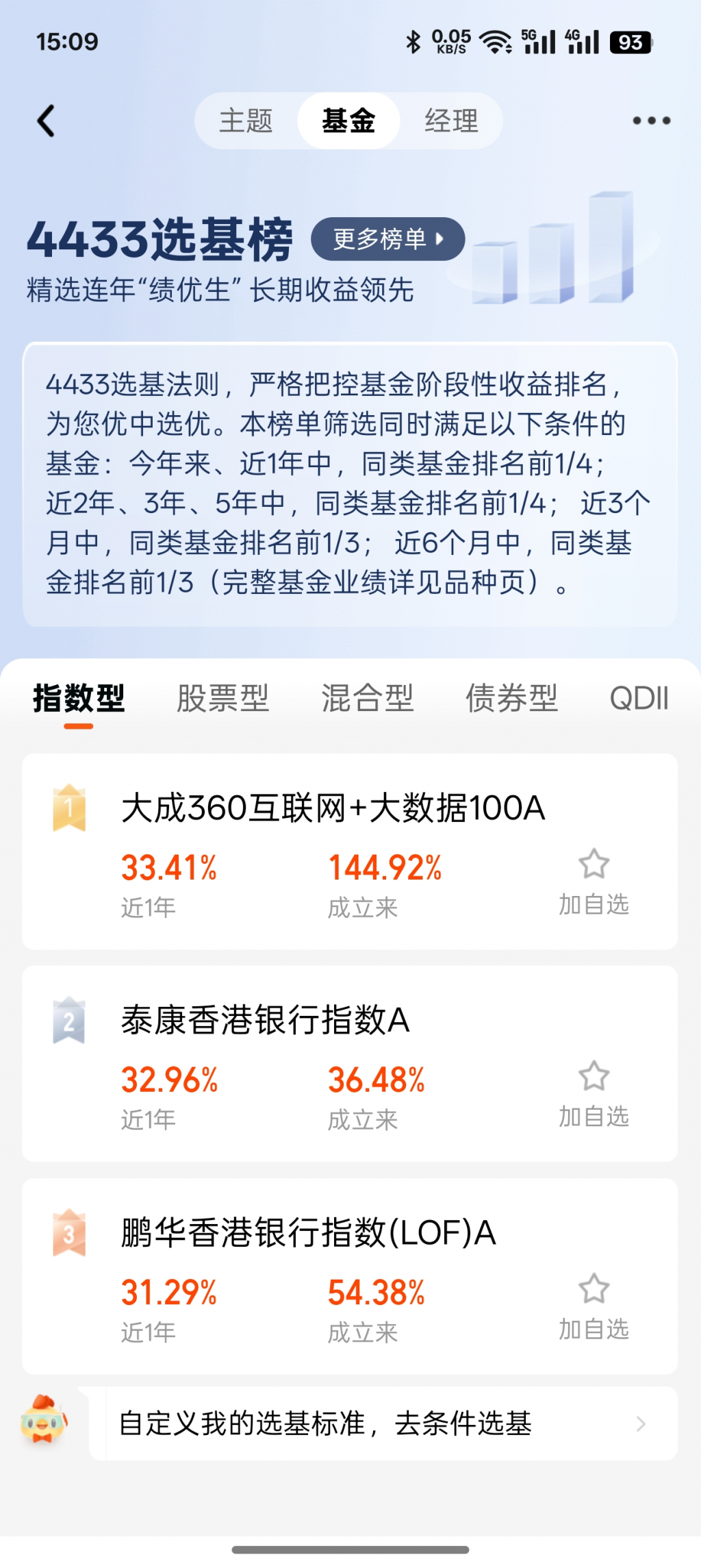Go back to the previous page

click(x=46, y=121)
